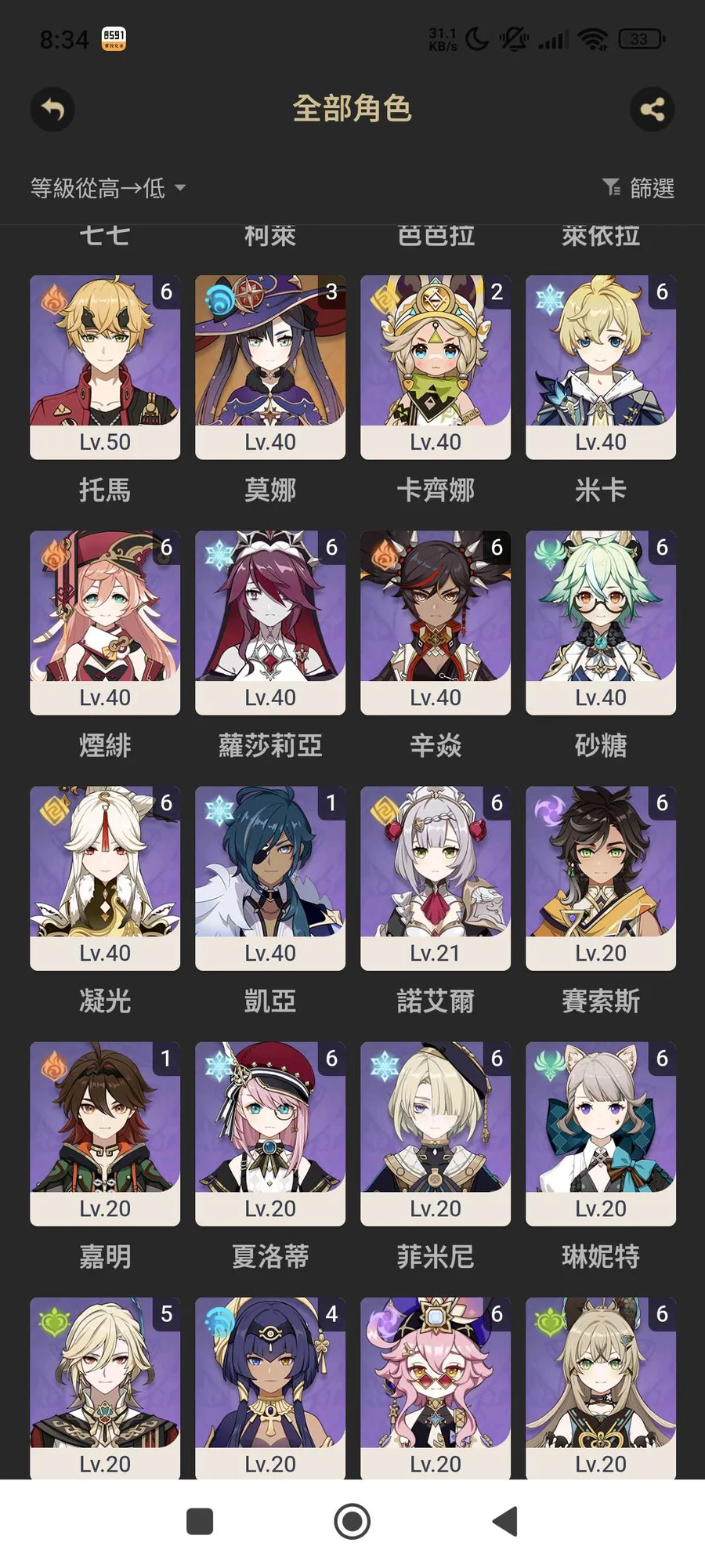View the 嘉明 character card
The height and width of the screenshot is (1568, 705).
coord(105,1133)
